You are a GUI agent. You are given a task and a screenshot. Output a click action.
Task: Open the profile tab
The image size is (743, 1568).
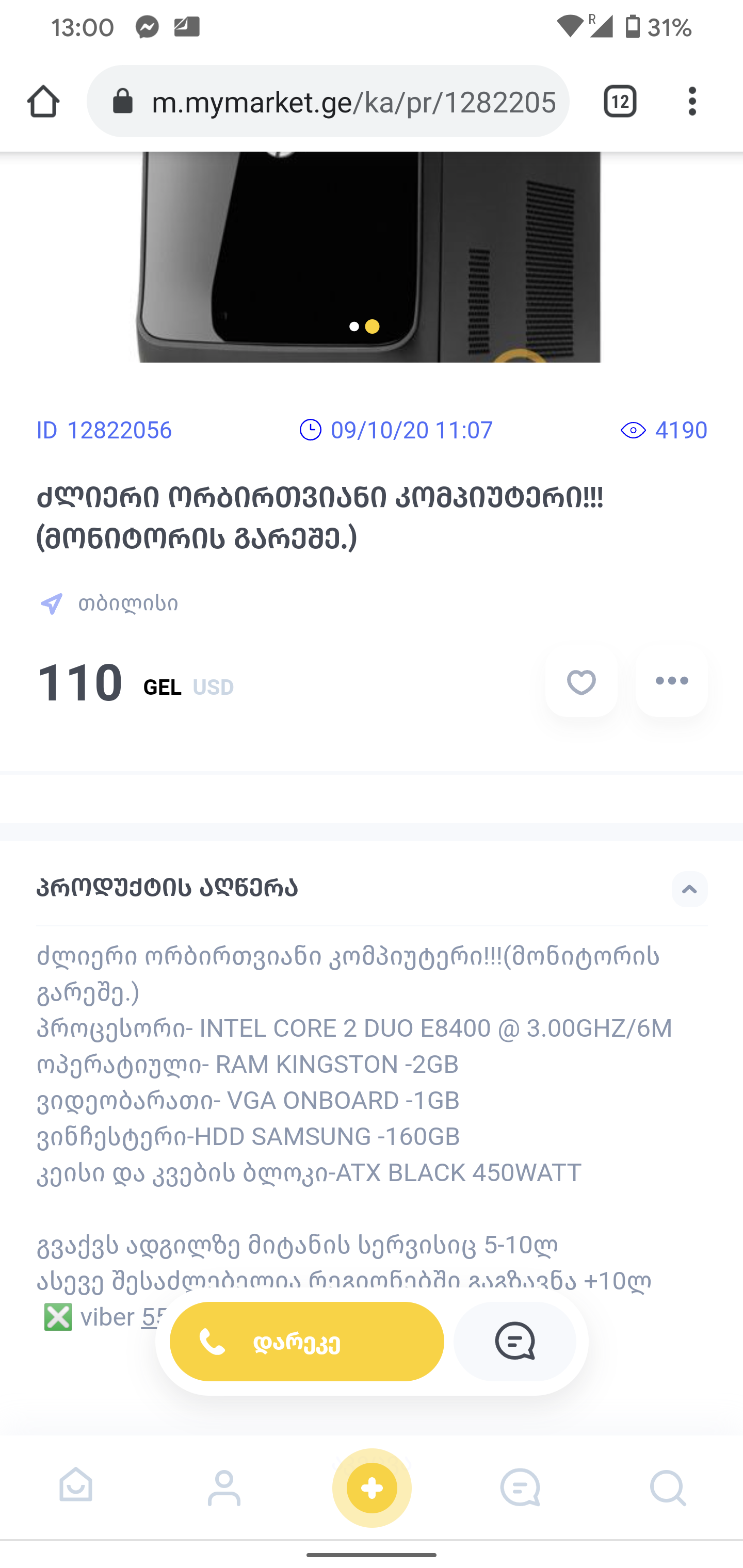(224, 1487)
